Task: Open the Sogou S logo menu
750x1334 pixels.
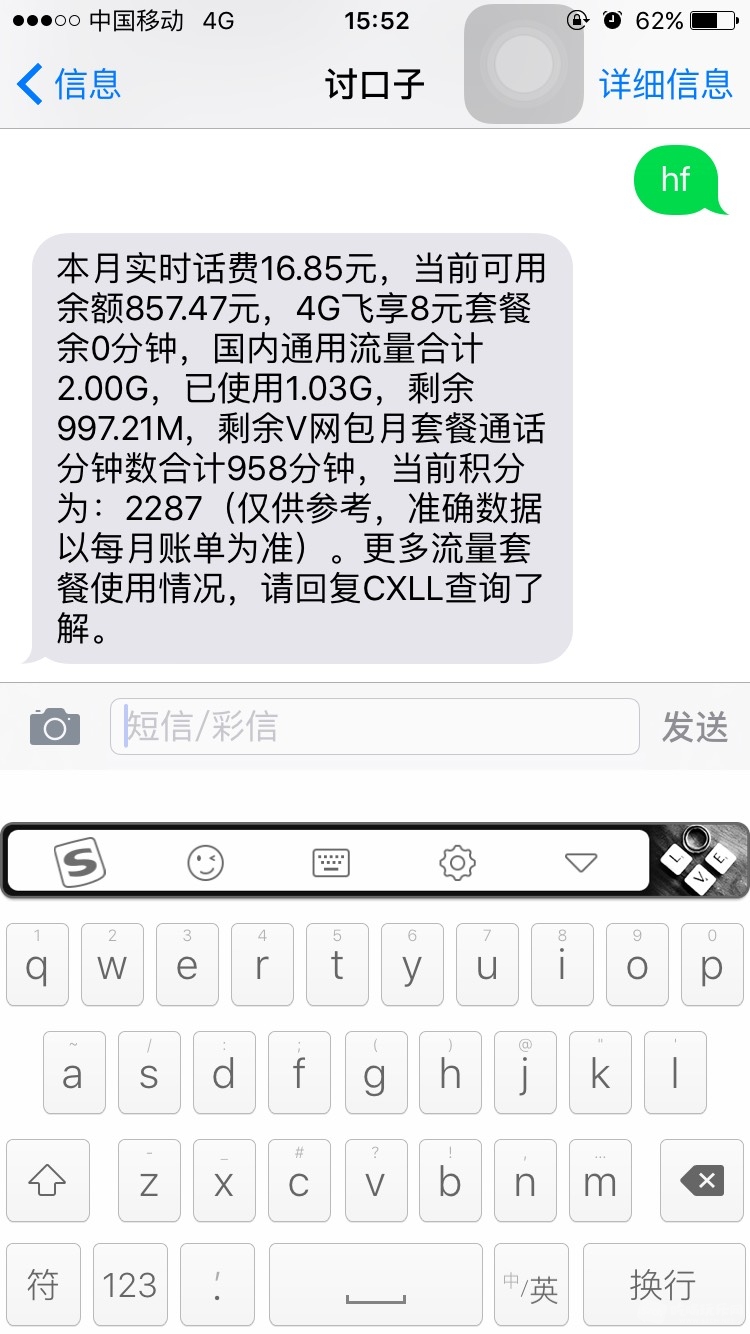Action: [x=80, y=861]
